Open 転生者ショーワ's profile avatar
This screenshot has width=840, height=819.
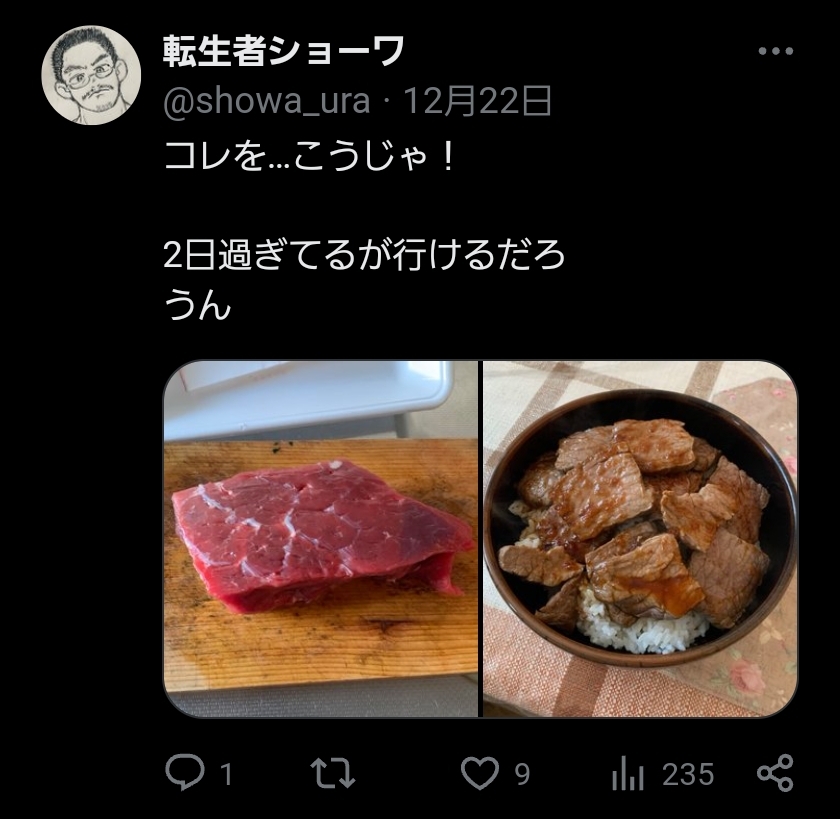point(91,76)
